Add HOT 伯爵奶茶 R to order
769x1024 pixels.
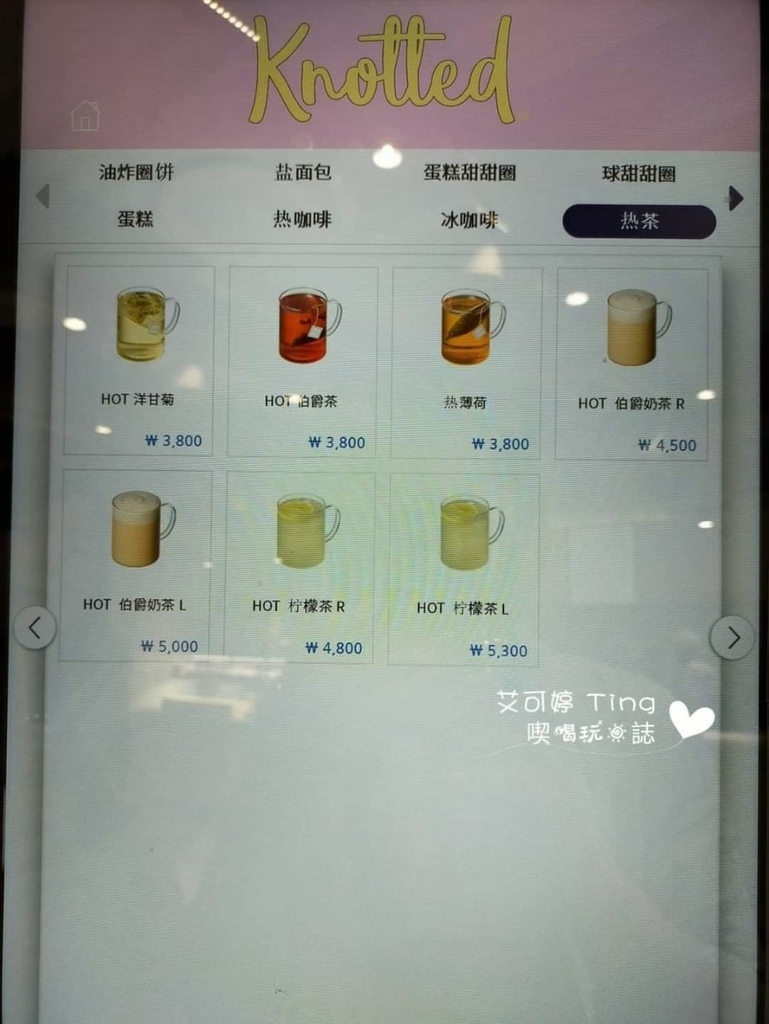pyautogui.click(x=631, y=364)
